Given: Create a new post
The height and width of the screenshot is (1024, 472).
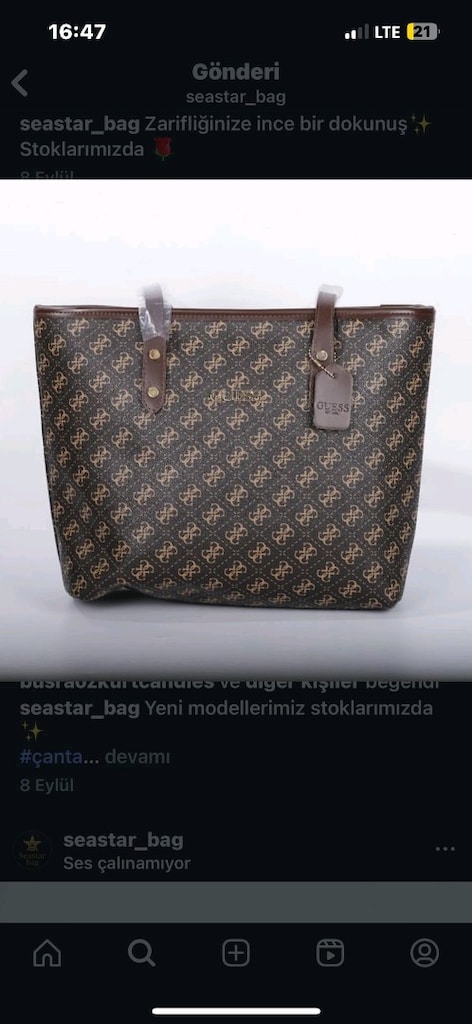Looking at the screenshot, I should tap(236, 953).
